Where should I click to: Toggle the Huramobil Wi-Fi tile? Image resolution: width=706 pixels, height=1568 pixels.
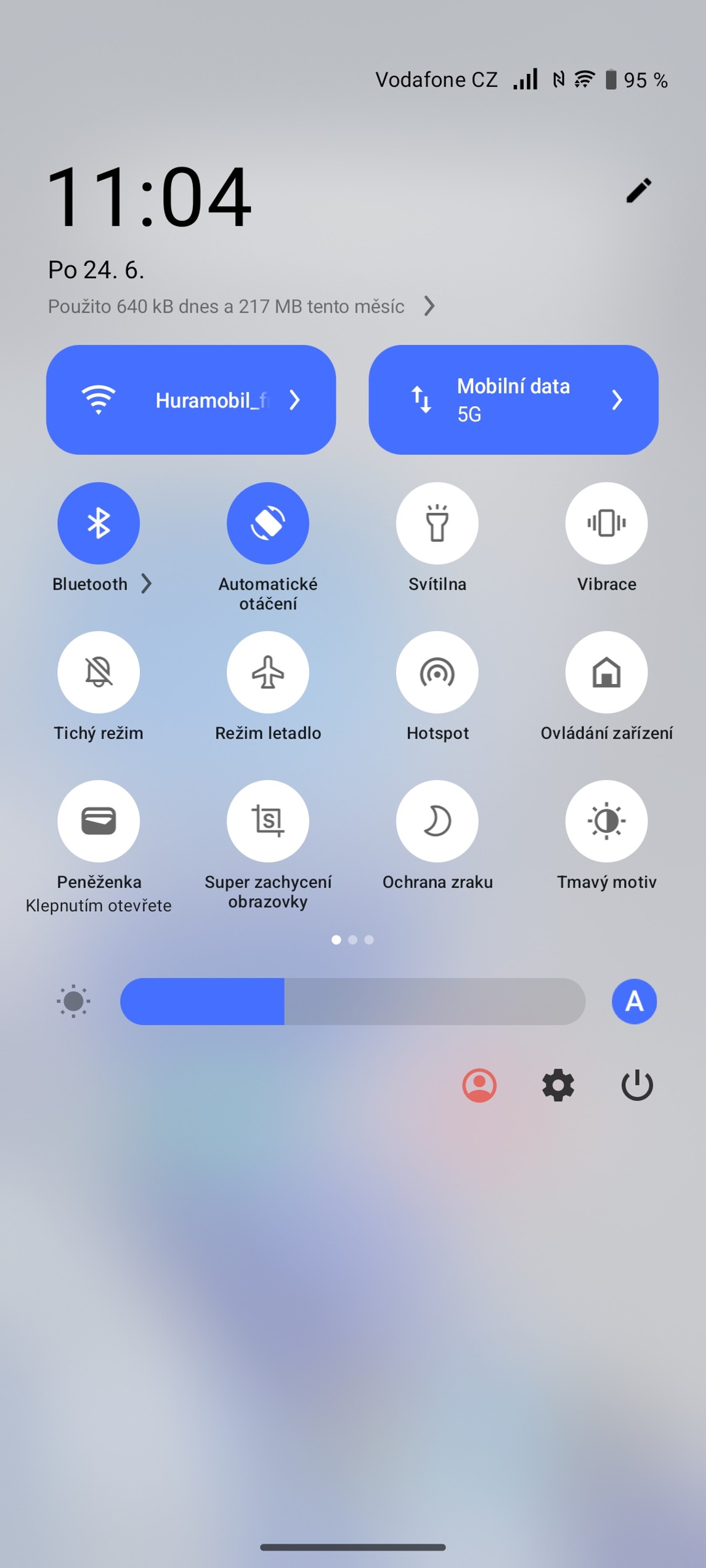99,400
